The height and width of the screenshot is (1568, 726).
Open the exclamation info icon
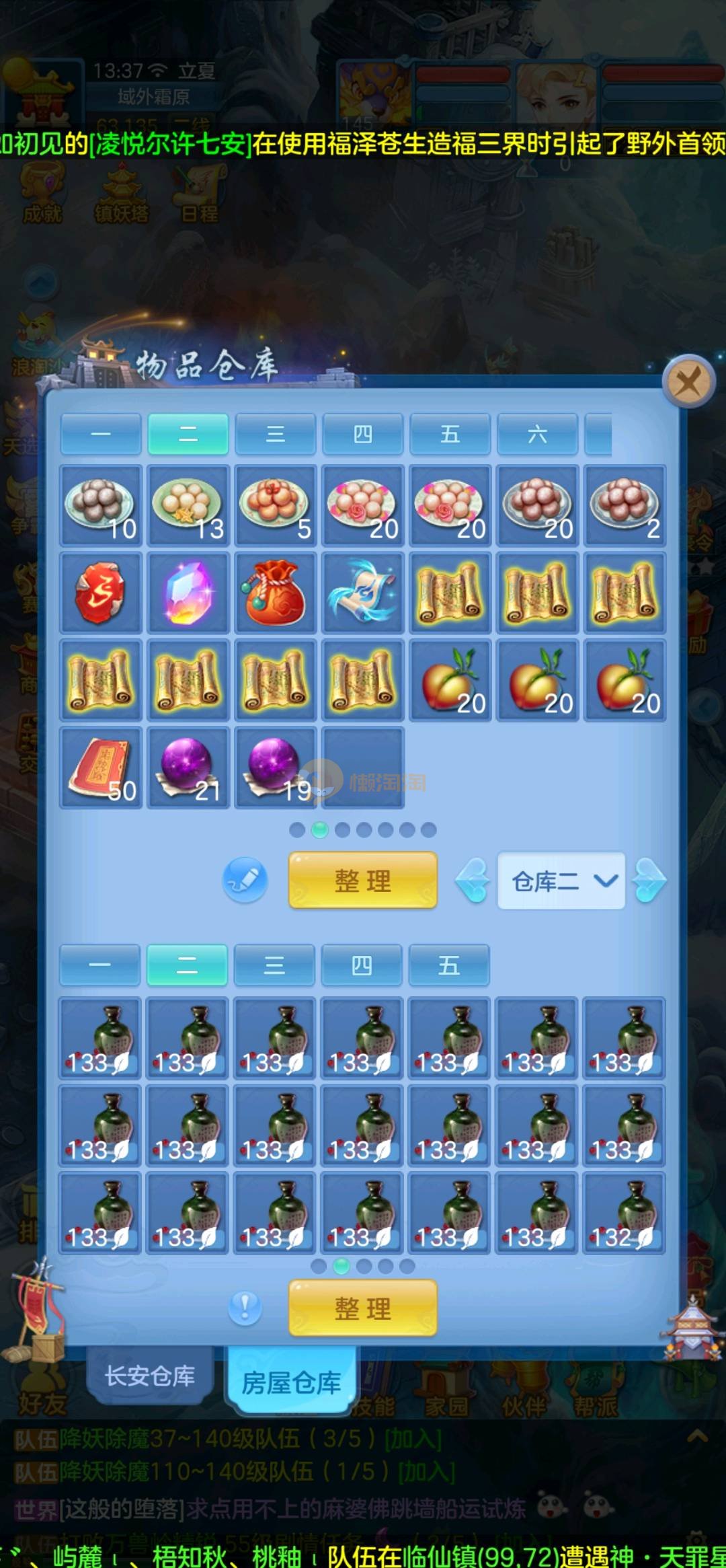[245, 1308]
